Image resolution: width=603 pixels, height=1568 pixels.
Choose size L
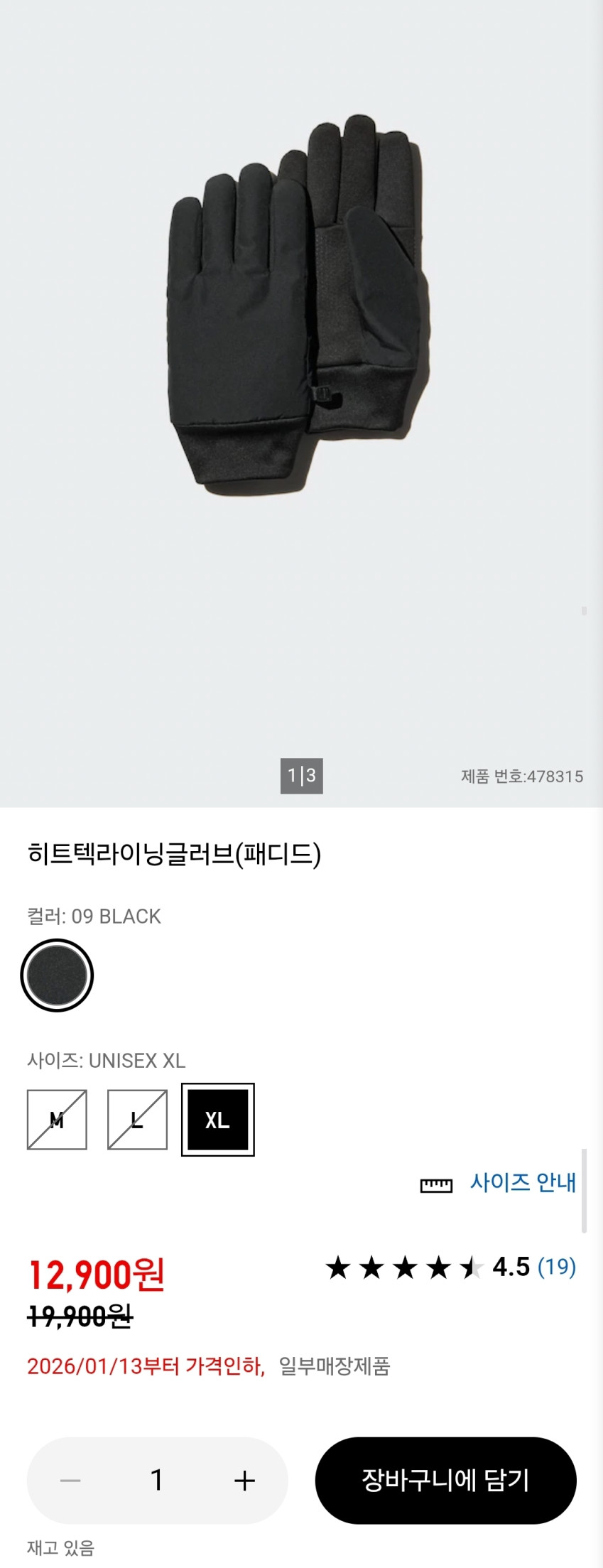pos(137,1120)
